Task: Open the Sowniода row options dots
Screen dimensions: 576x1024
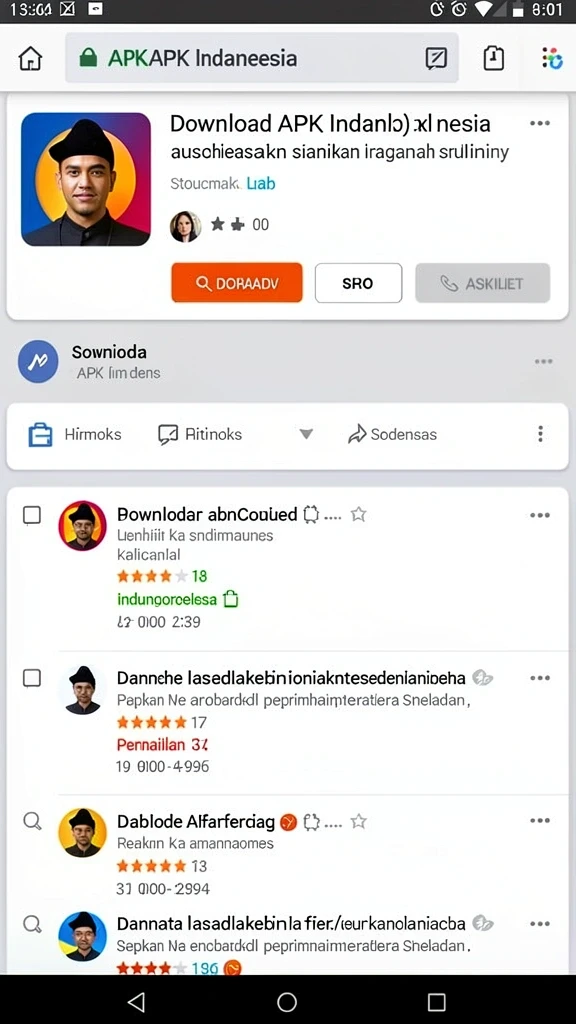Action: (x=543, y=361)
